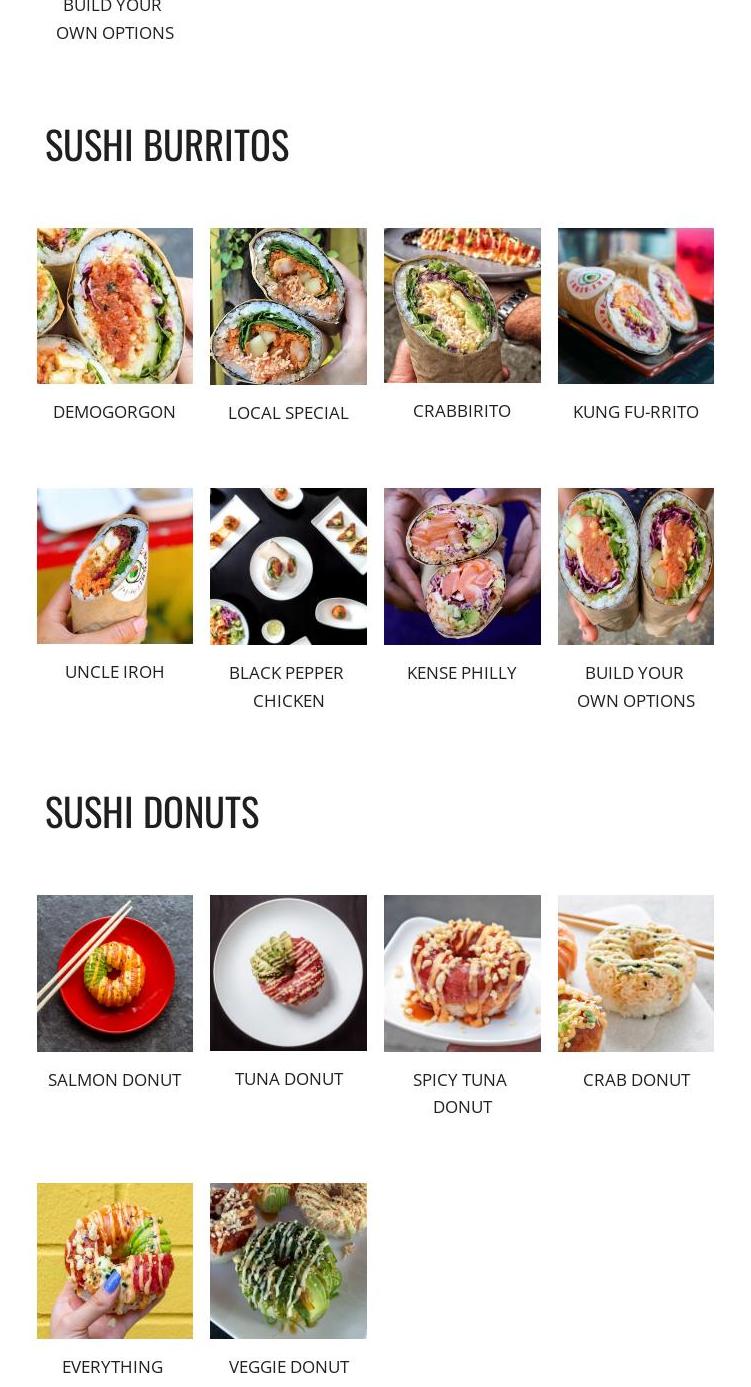Image resolution: width=751 pixels, height=1387 pixels.
Task: View the Crabbirito item
Action: tap(462, 306)
